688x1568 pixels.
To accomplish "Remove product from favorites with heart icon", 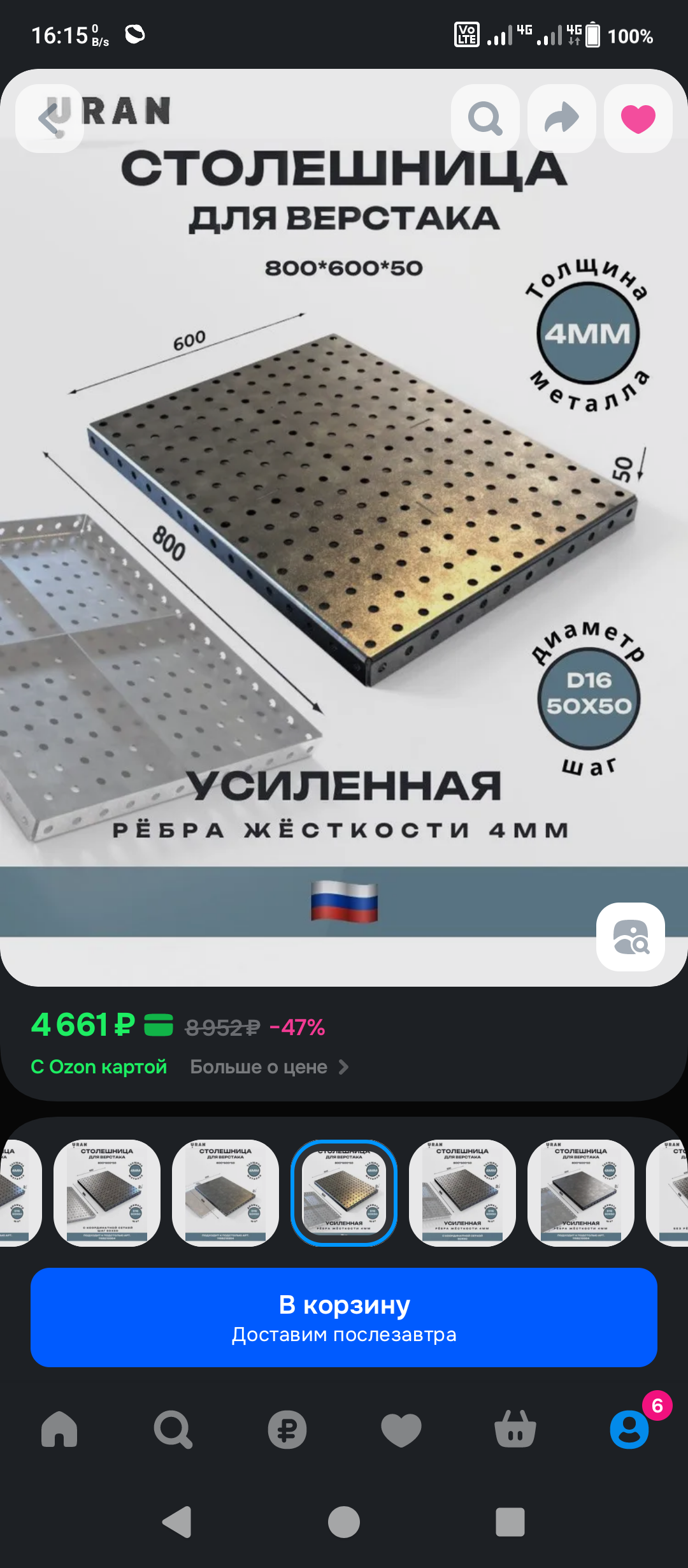I will point(638,119).
